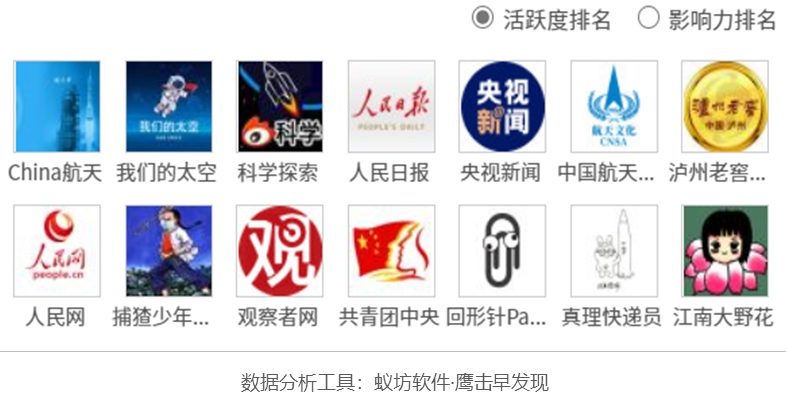The height and width of the screenshot is (414, 788).
Task: View the 央视新闻 account
Action: pyautogui.click(x=502, y=107)
